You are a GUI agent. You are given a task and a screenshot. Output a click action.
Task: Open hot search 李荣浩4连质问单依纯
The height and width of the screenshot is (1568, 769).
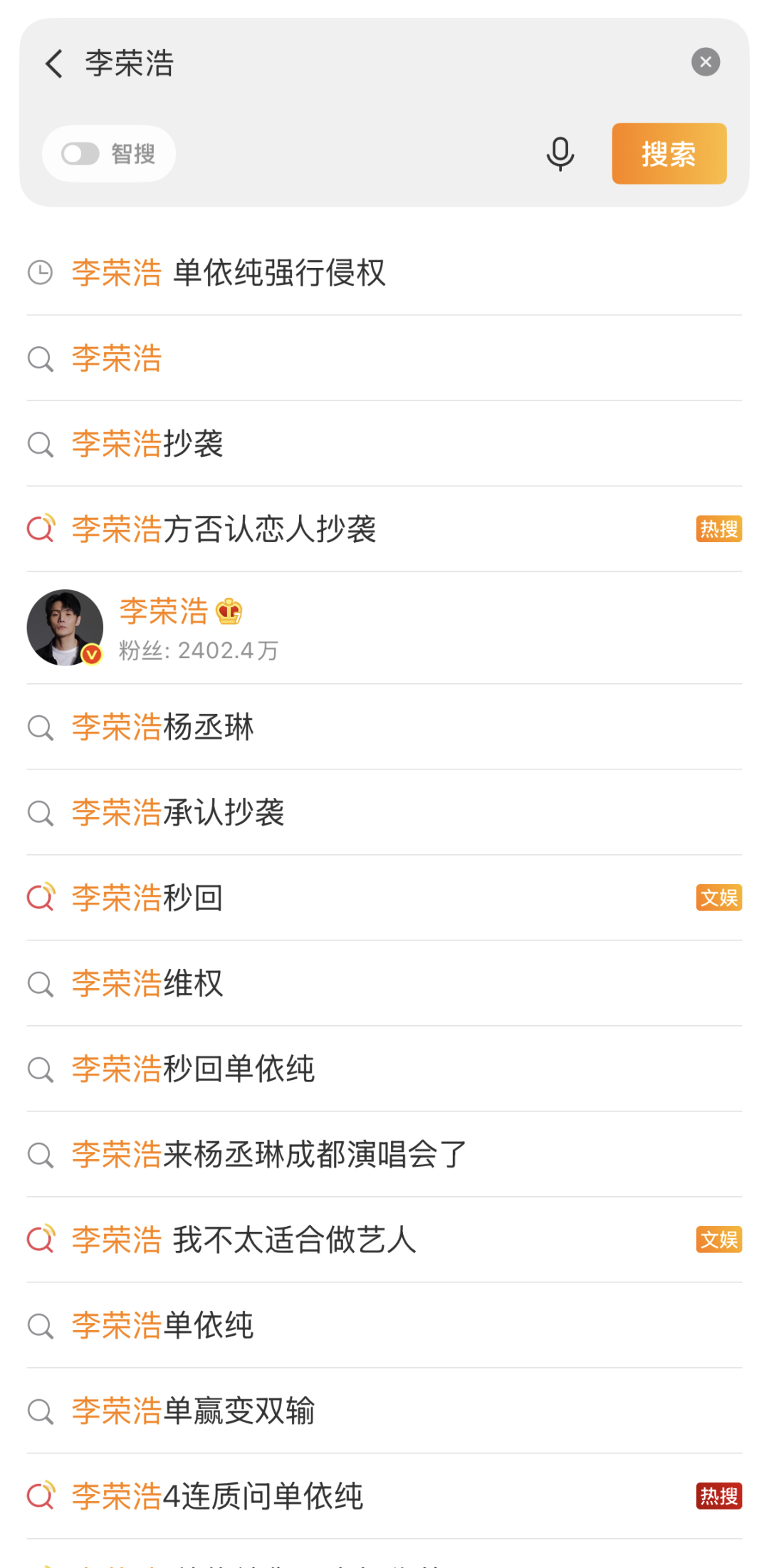(x=217, y=1497)
